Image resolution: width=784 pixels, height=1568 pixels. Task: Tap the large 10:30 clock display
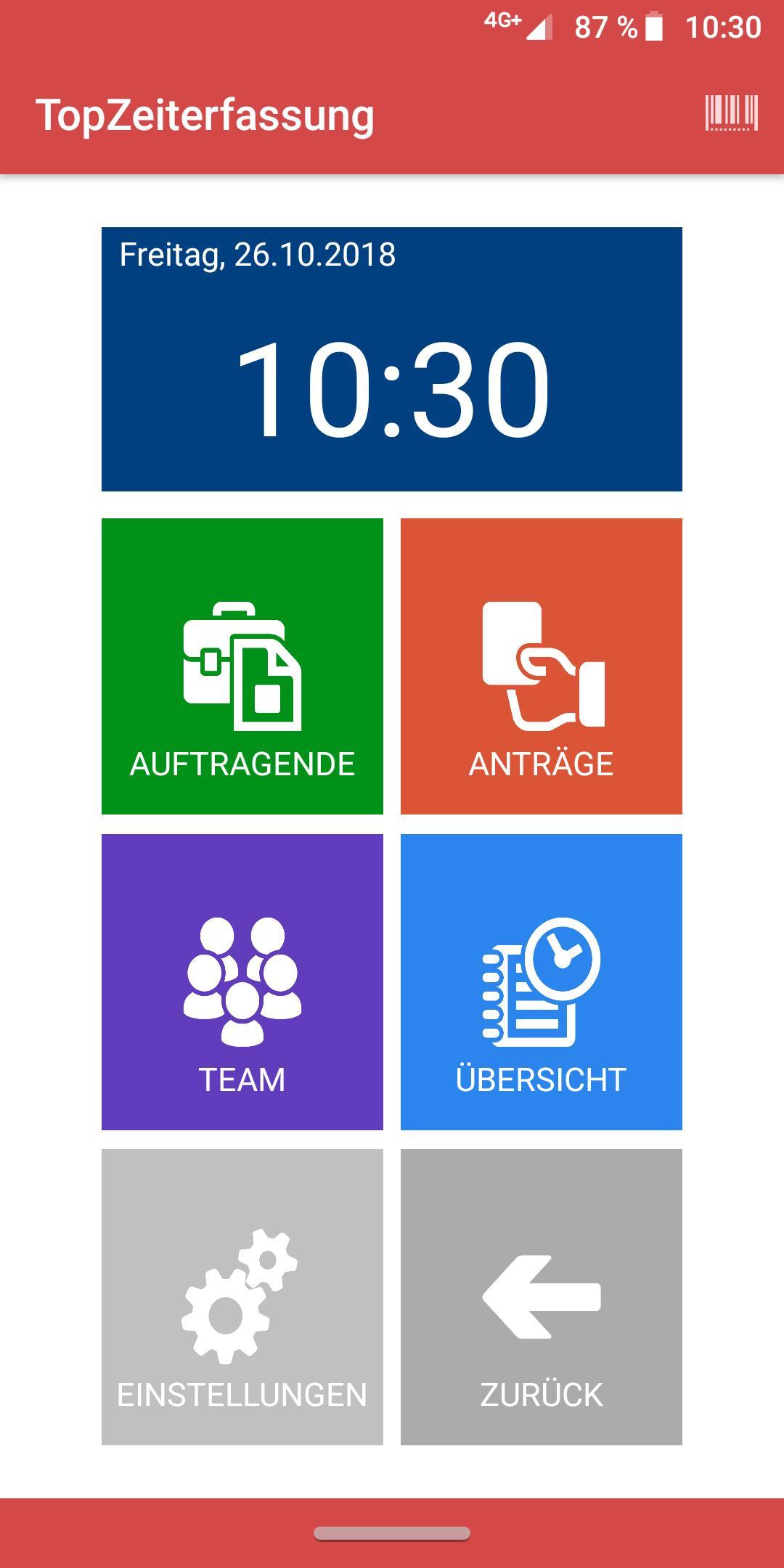click(x=392, y=388)
